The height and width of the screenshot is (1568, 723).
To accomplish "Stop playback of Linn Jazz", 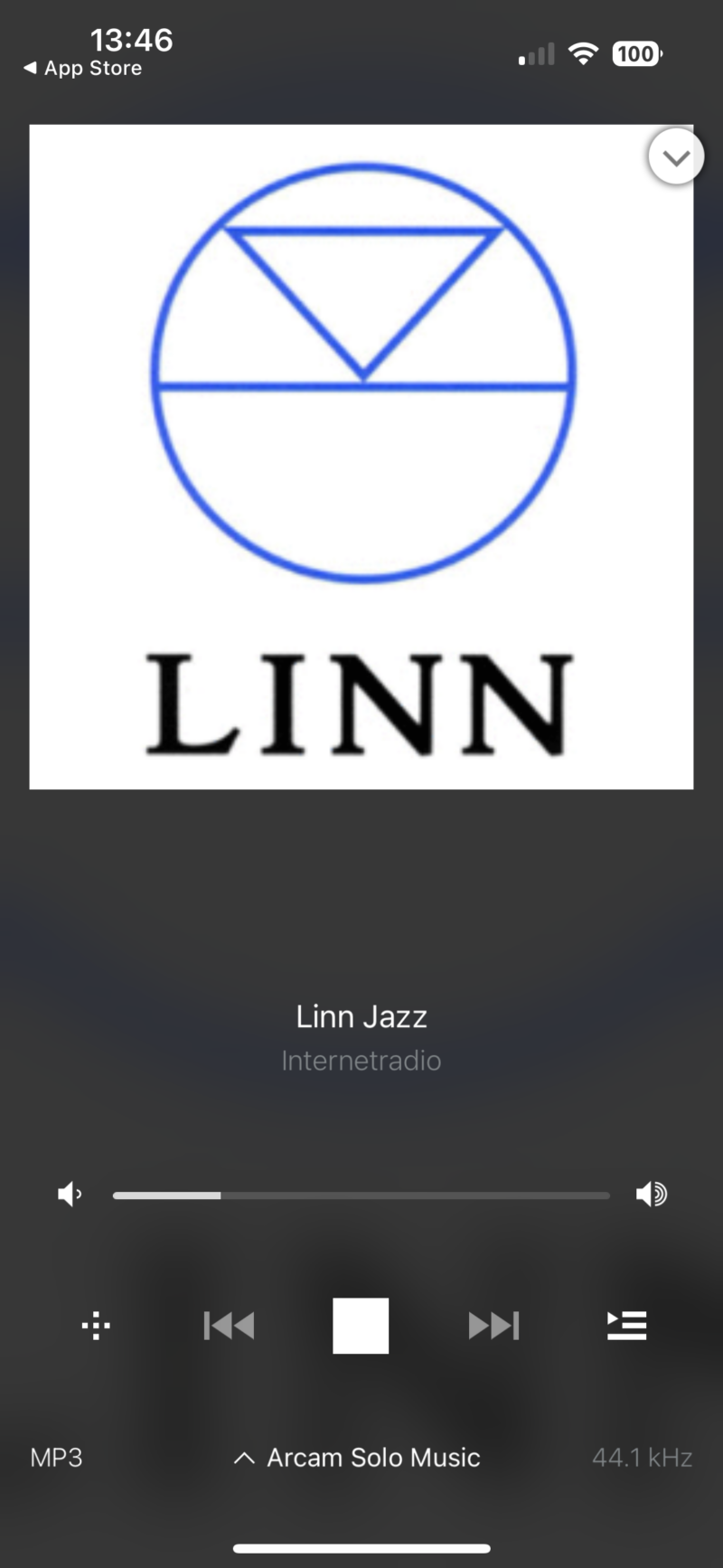I will coord(361,1326).
